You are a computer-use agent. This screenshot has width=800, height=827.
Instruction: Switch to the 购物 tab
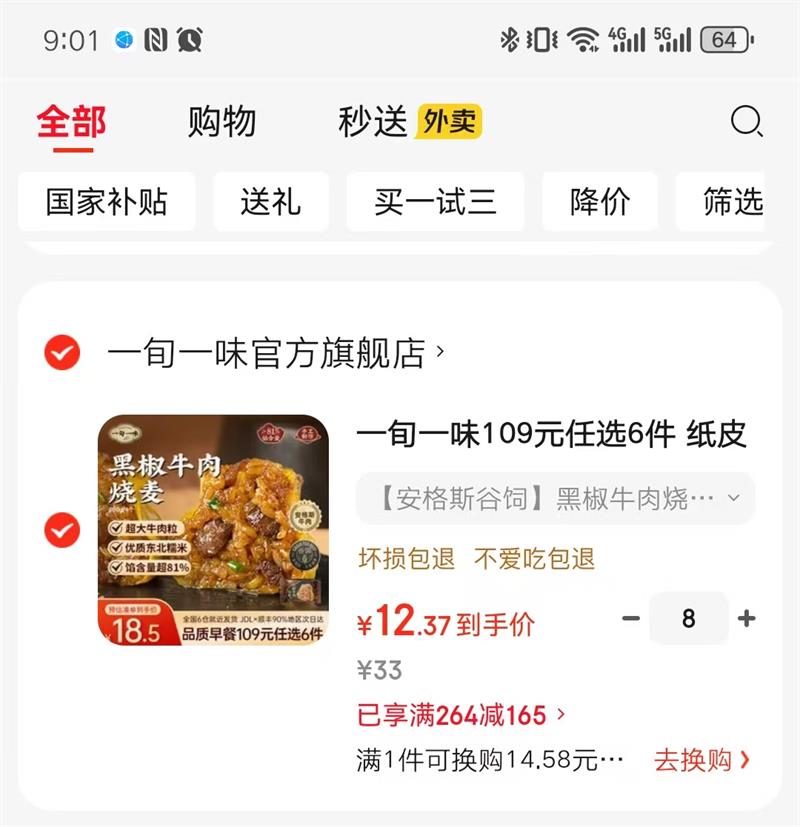click(x=221, y=122)
